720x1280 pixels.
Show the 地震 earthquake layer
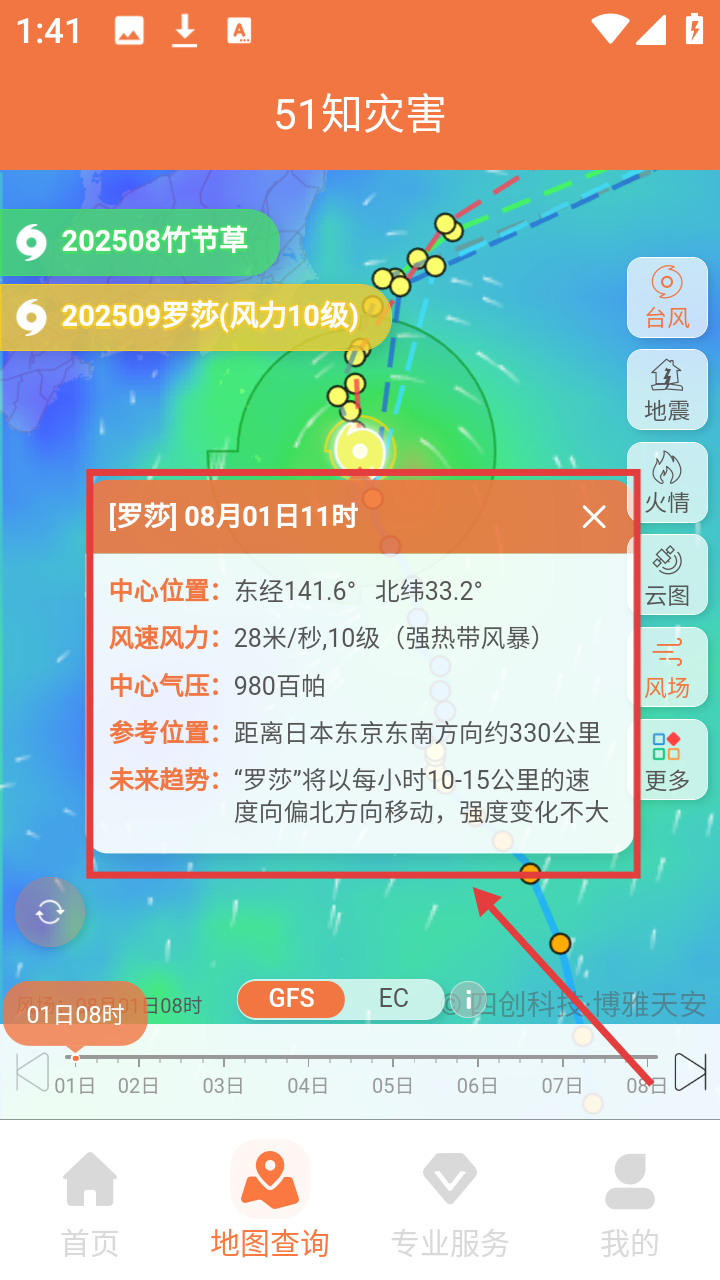(667, 390)
